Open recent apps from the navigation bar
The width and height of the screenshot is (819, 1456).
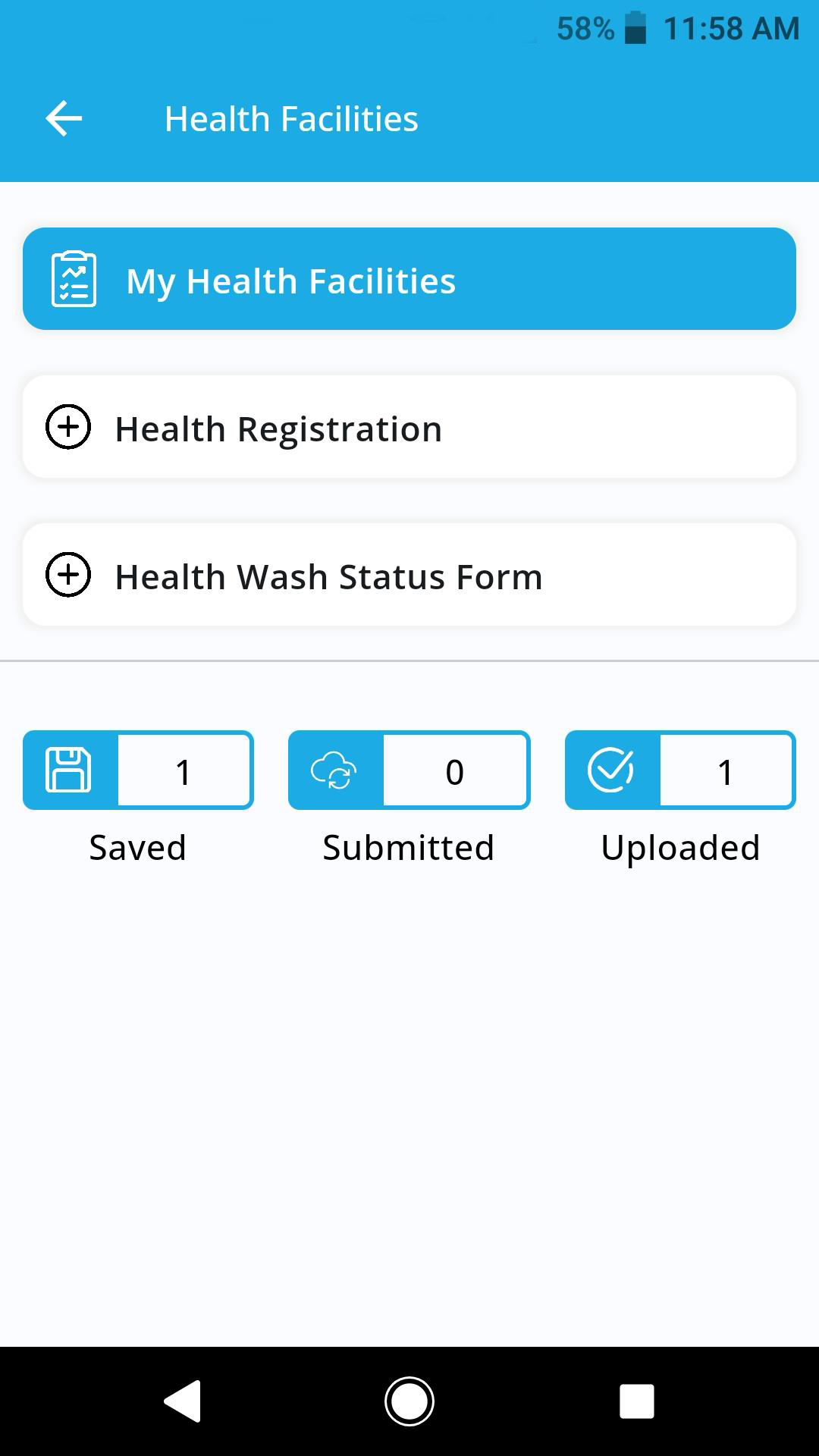637,1401
